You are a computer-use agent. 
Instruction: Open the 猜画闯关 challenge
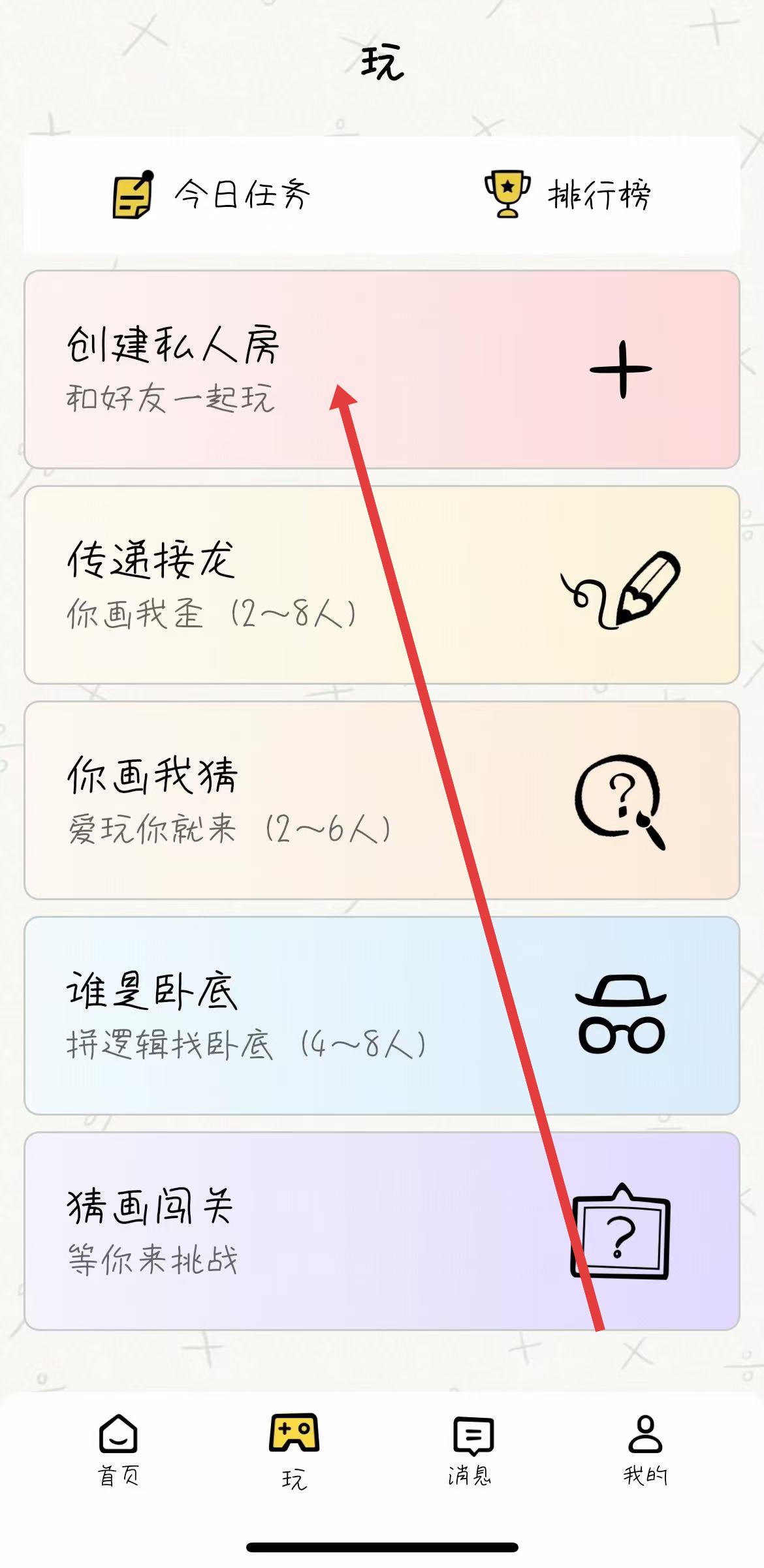(381, 1231)
